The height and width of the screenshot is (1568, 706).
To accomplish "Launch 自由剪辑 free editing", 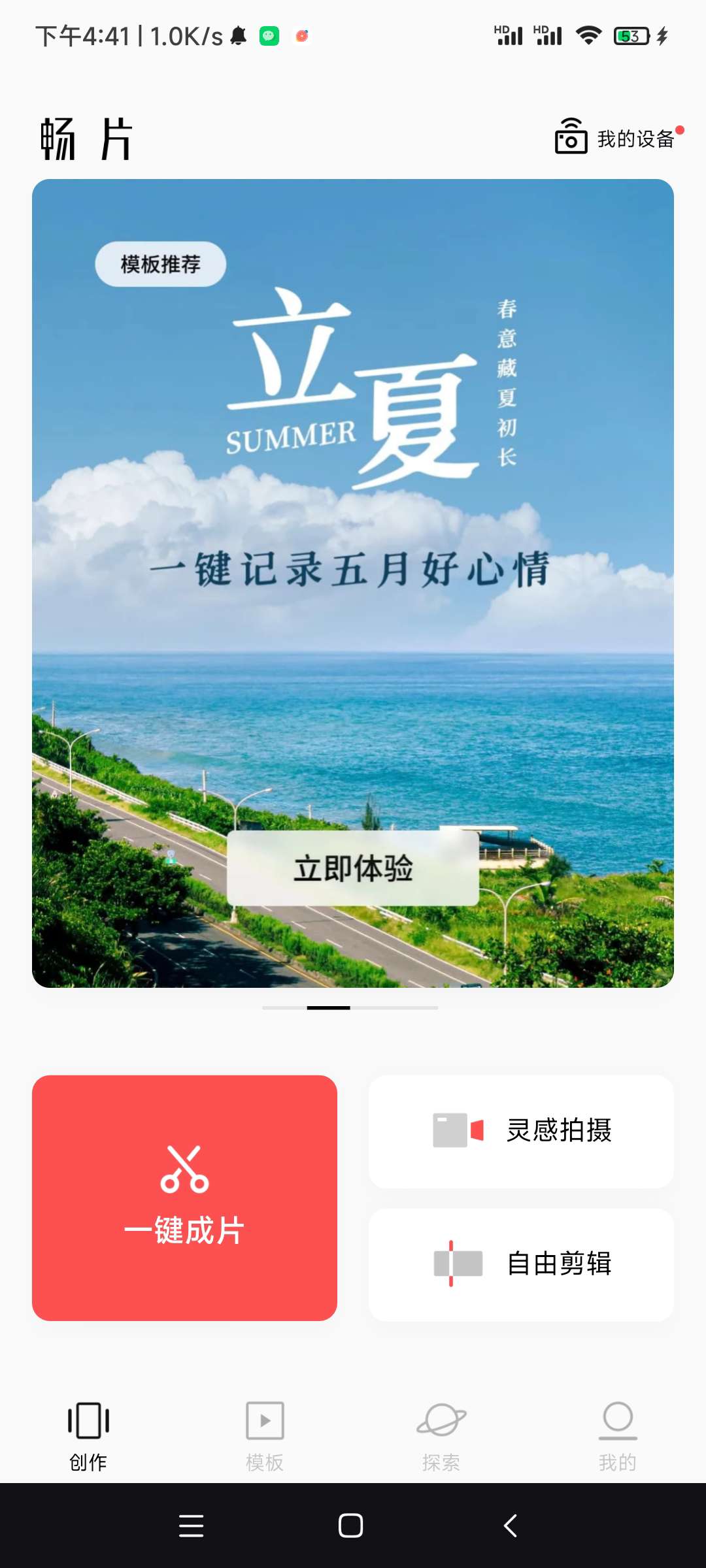I will 521,1264.
